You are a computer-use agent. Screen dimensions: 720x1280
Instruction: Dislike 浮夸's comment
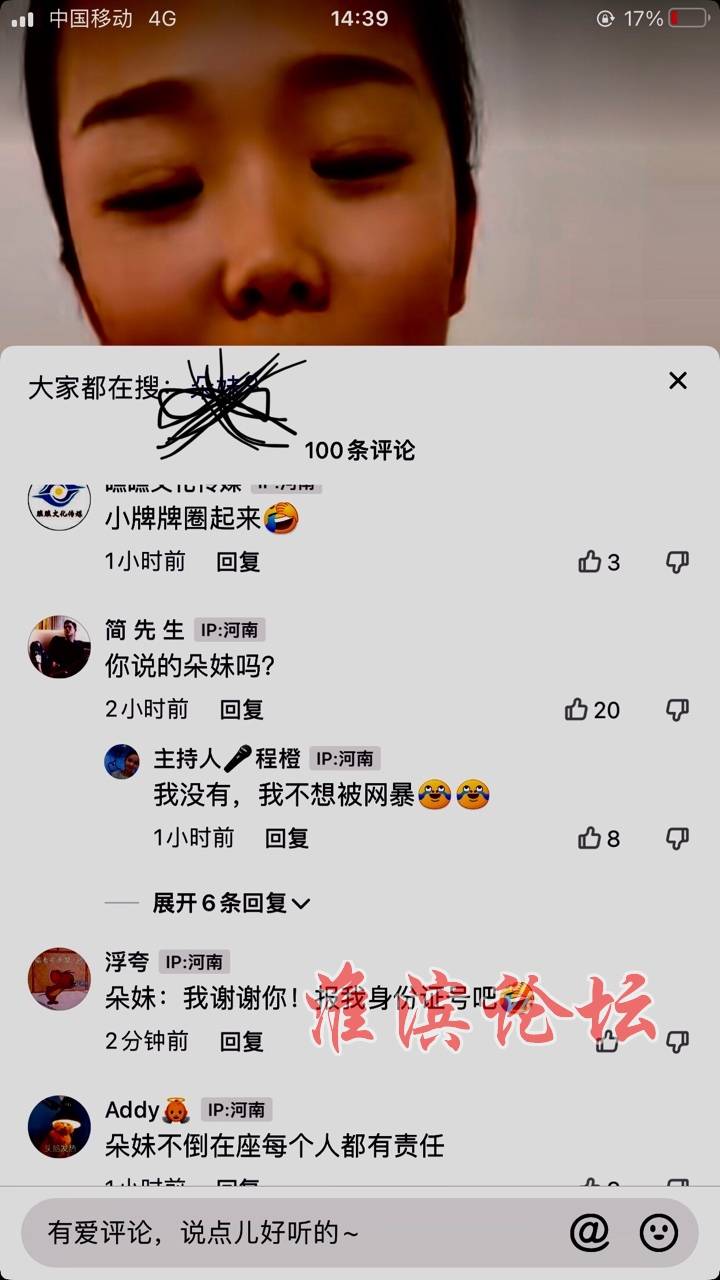677,1041
